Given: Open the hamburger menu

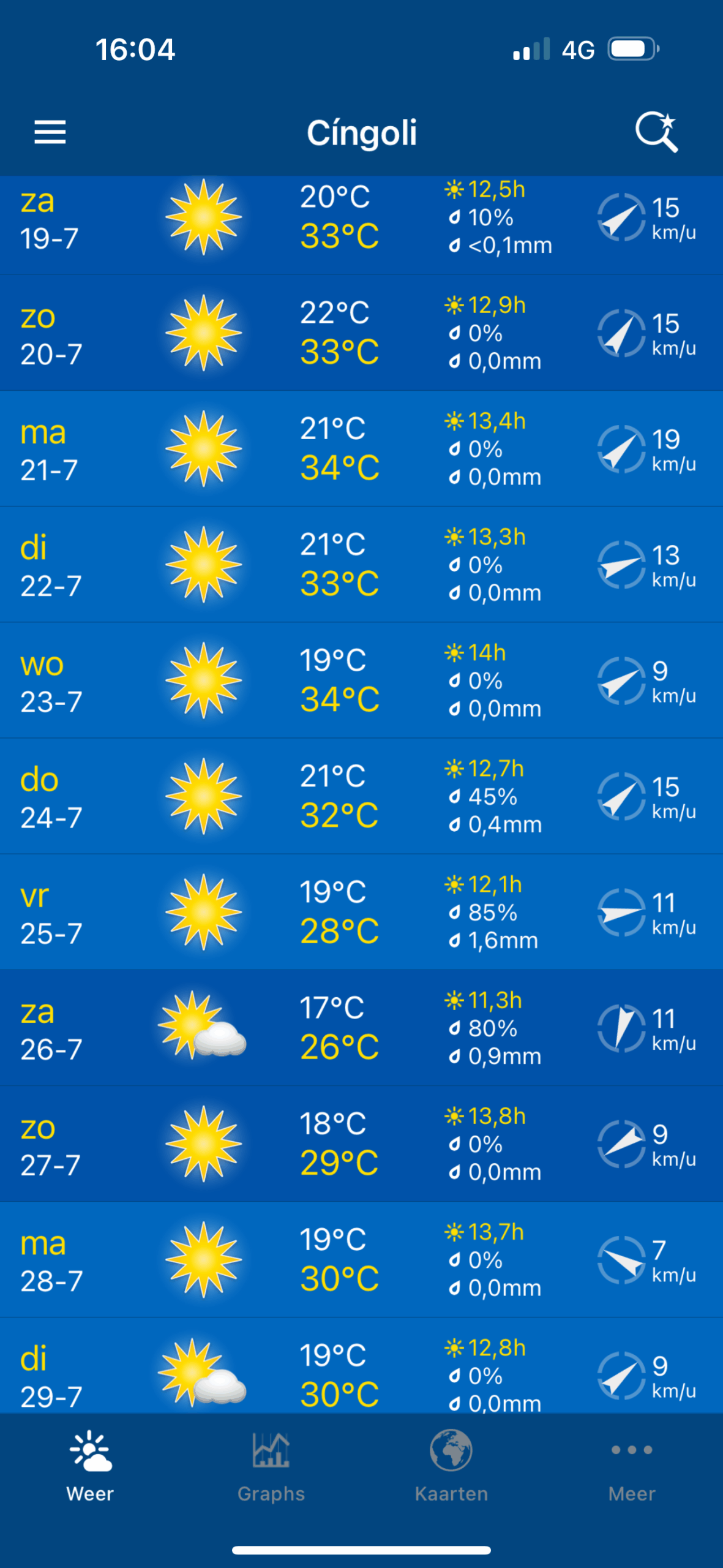Looking at the screenshot, I should click(50, 132).
